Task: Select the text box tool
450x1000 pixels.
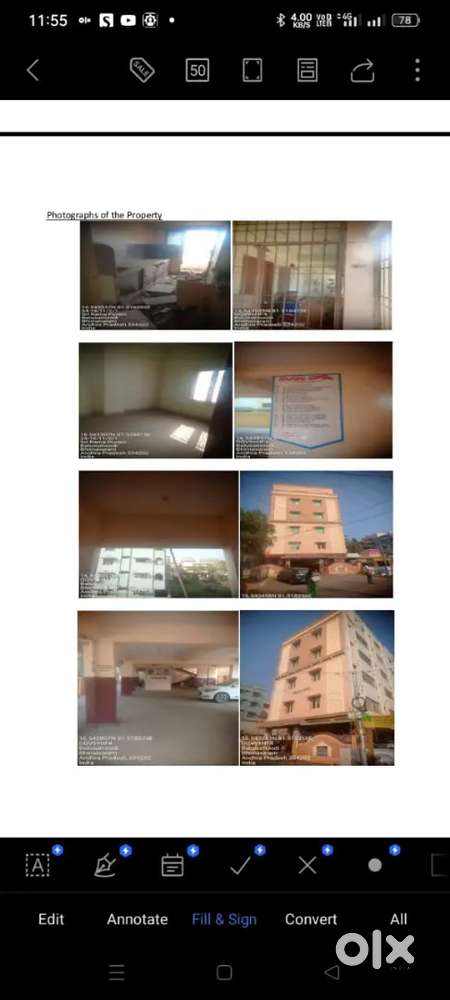Action: tap(37, 865)
